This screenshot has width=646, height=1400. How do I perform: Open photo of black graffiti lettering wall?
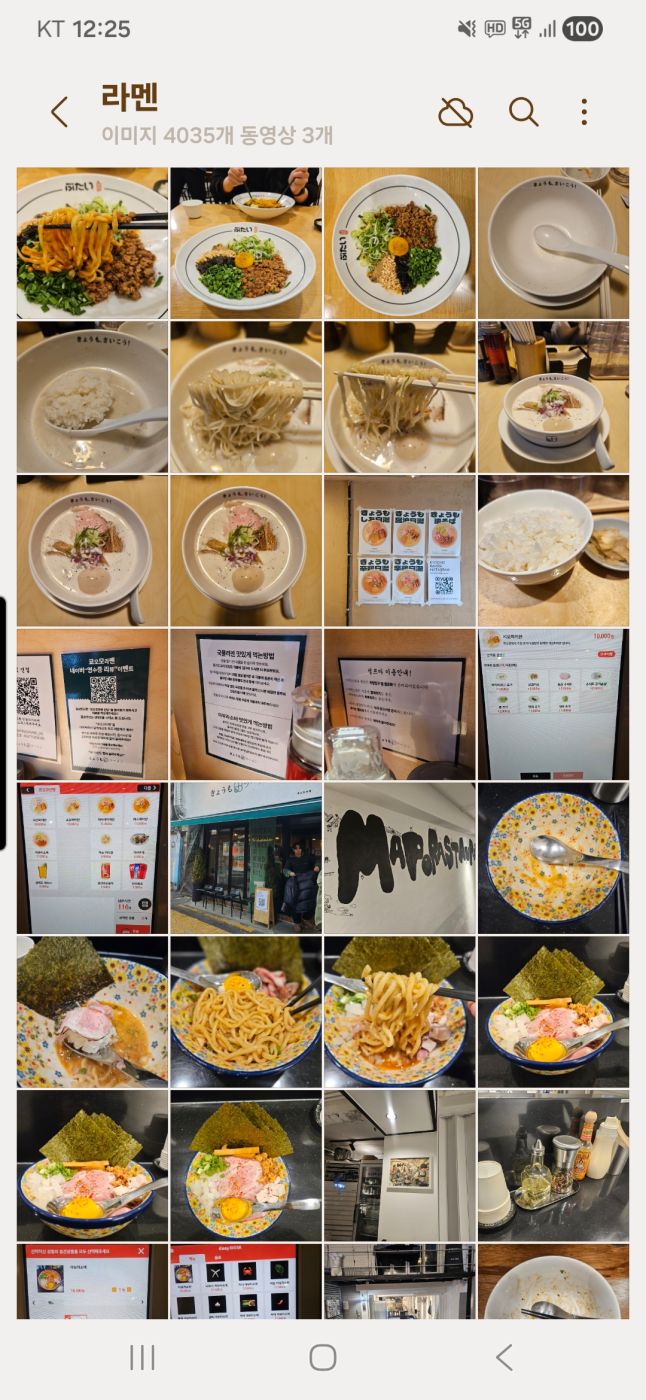399,858
